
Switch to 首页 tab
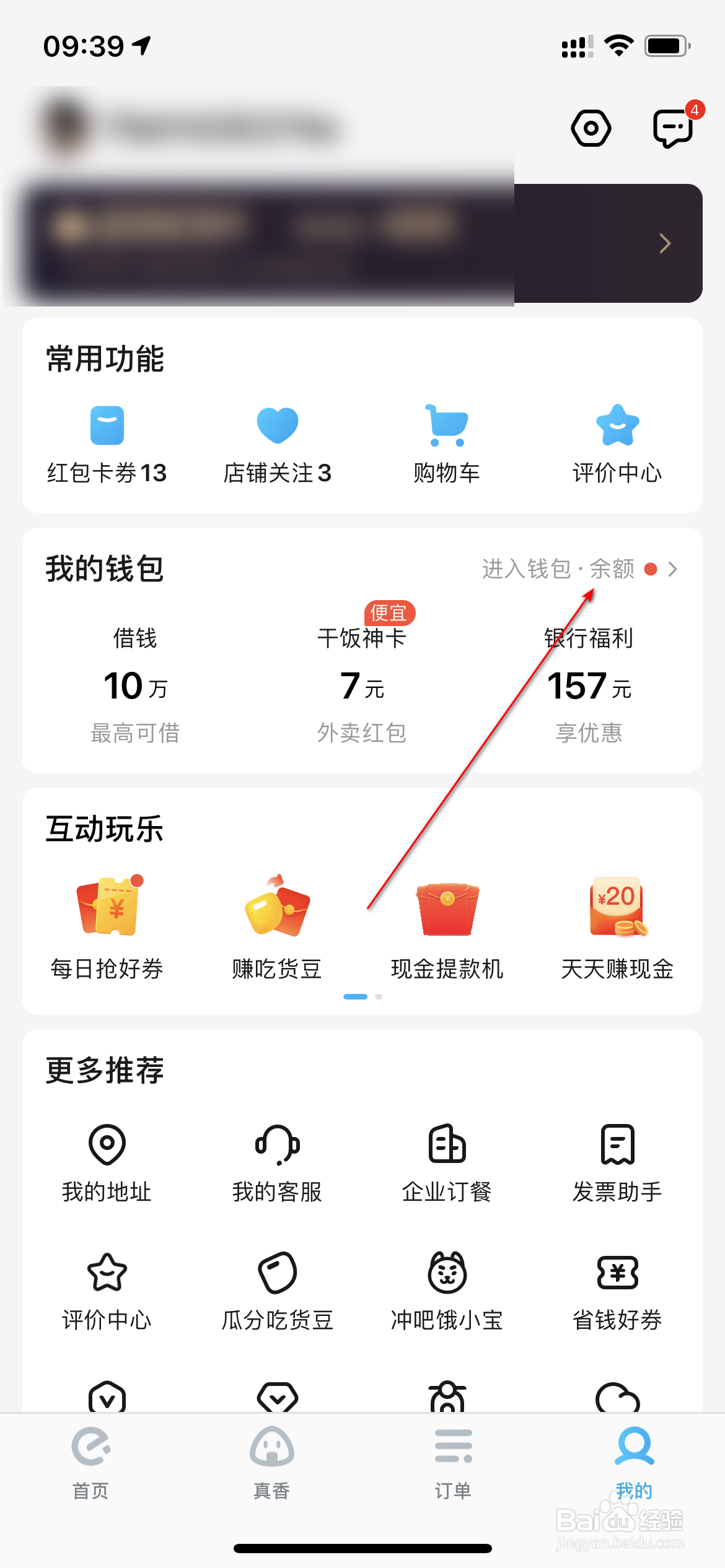point(90,1463)
